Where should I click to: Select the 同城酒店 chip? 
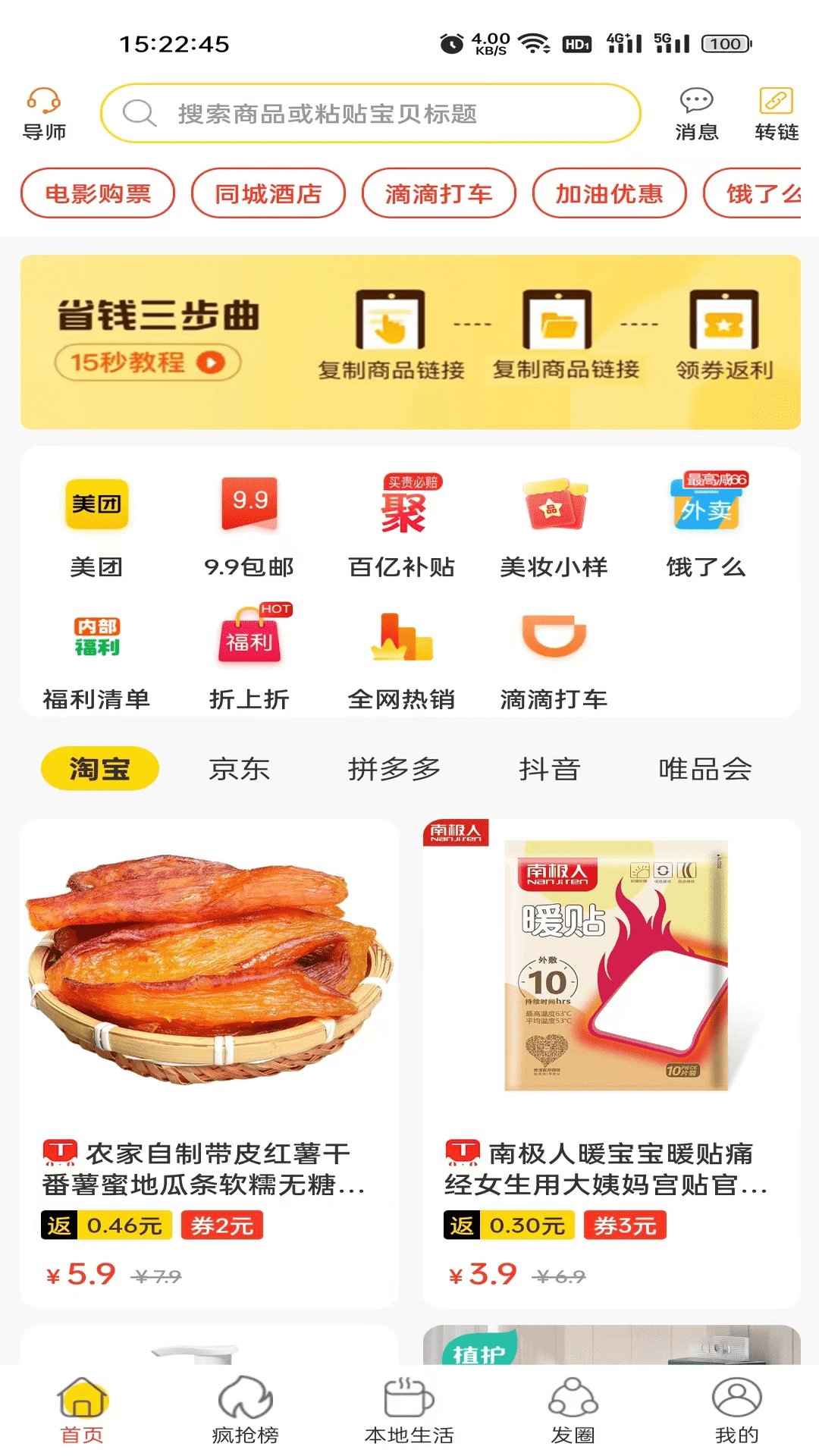[x=268, y=193]
